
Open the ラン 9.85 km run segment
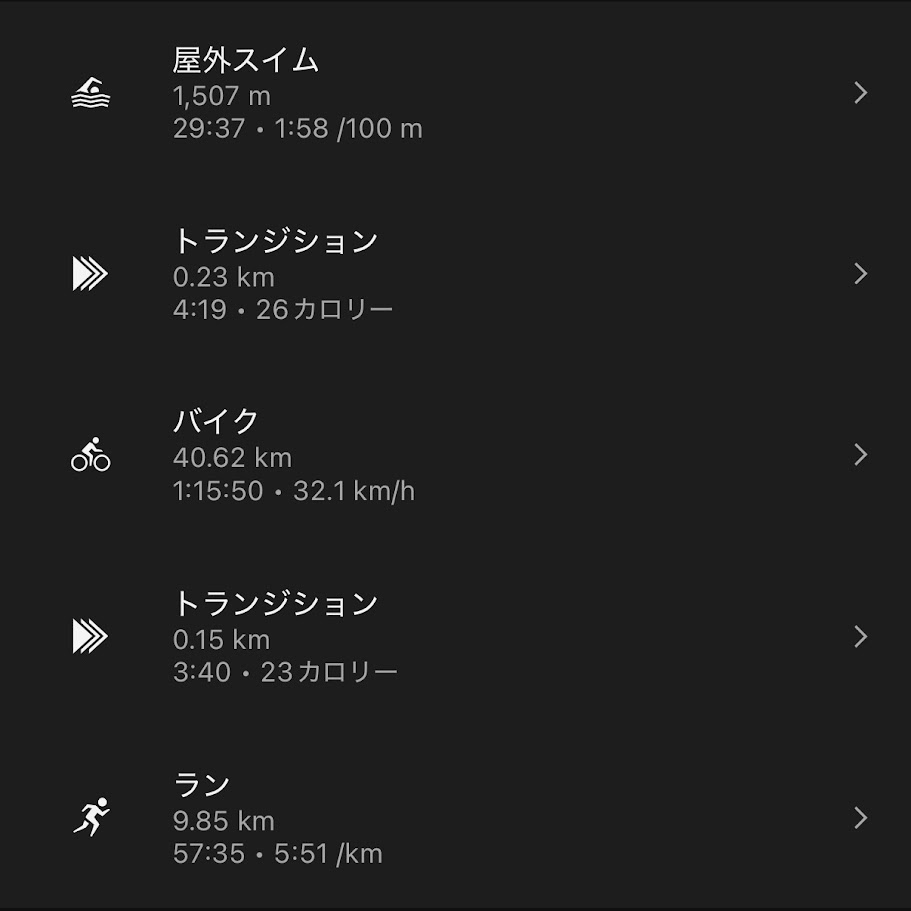pos(455,818)
